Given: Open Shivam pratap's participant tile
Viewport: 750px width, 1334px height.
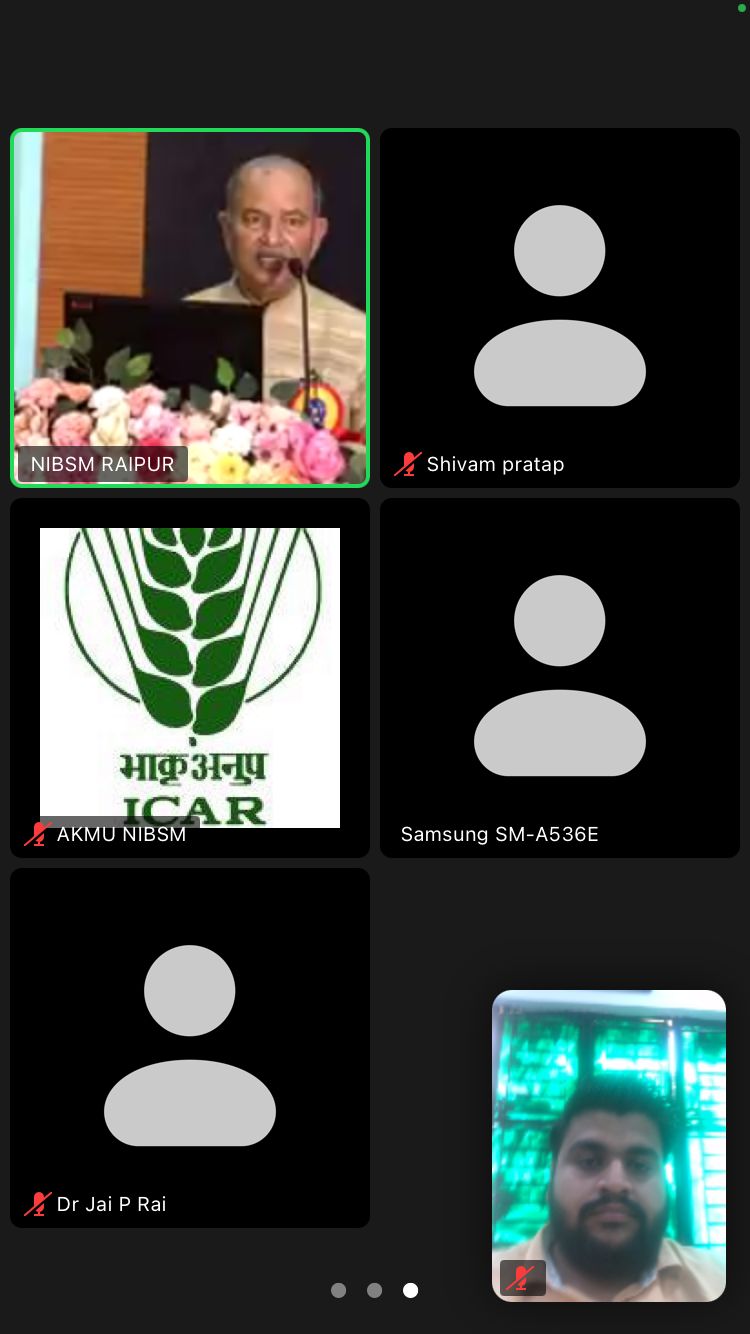Looking at the screenshot, I should 560,308.
